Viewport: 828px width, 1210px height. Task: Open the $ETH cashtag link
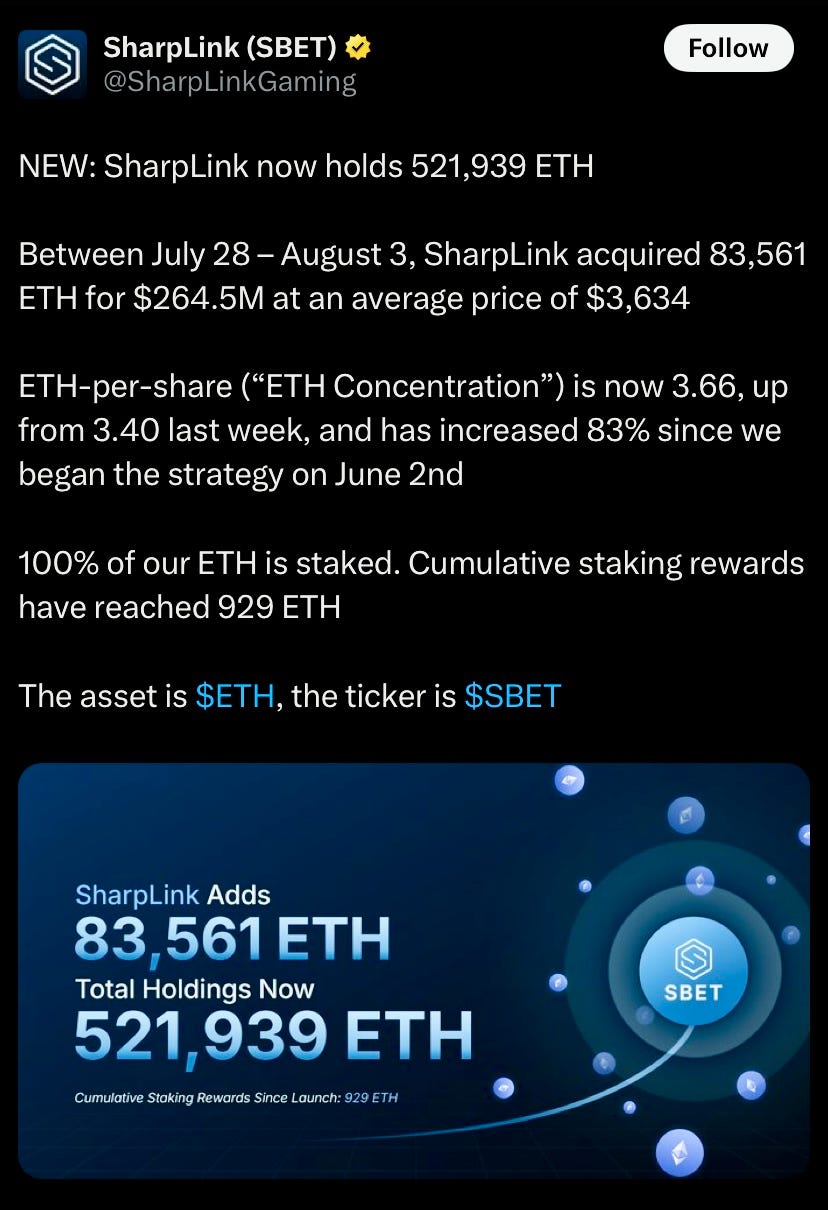[235, 696]
